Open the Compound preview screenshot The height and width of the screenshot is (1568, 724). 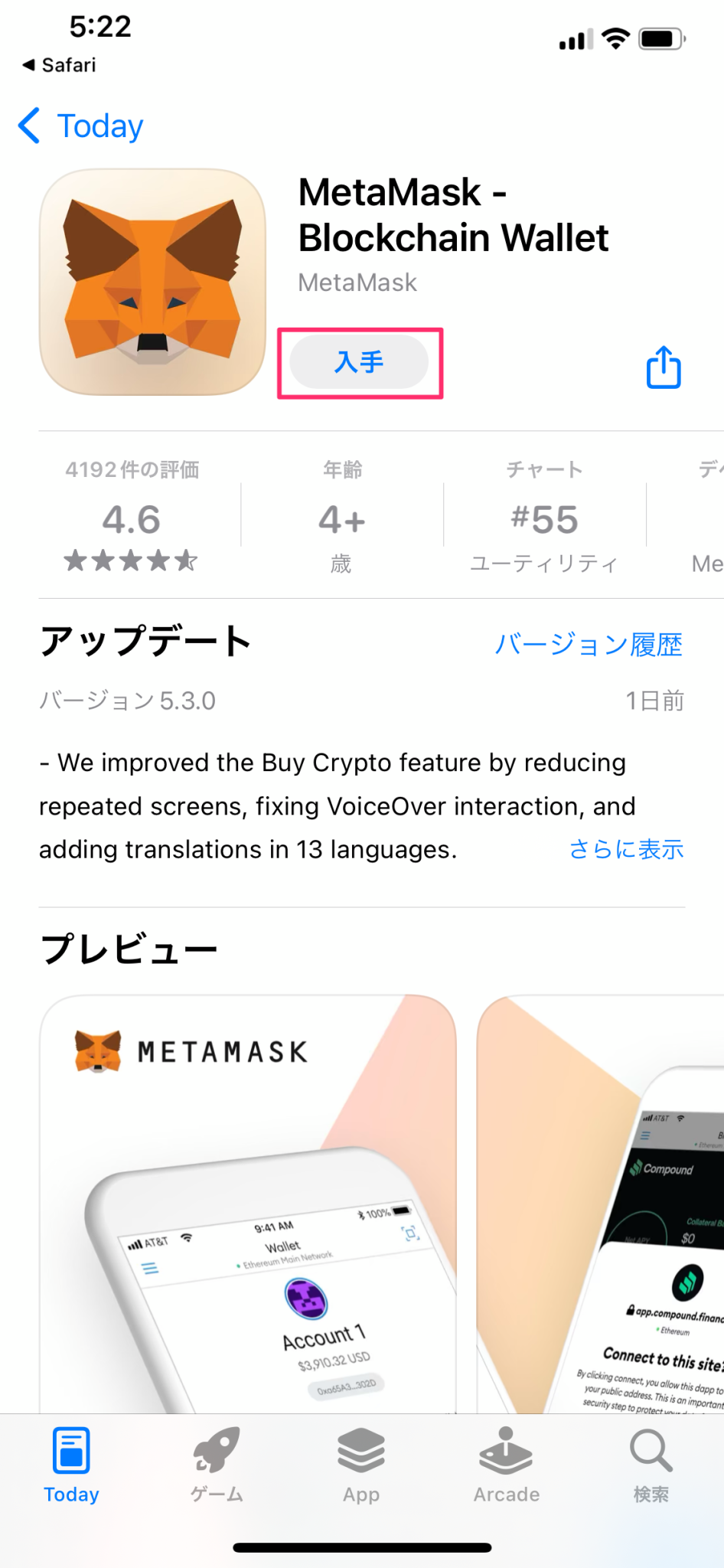click(x=601, y=1204)
